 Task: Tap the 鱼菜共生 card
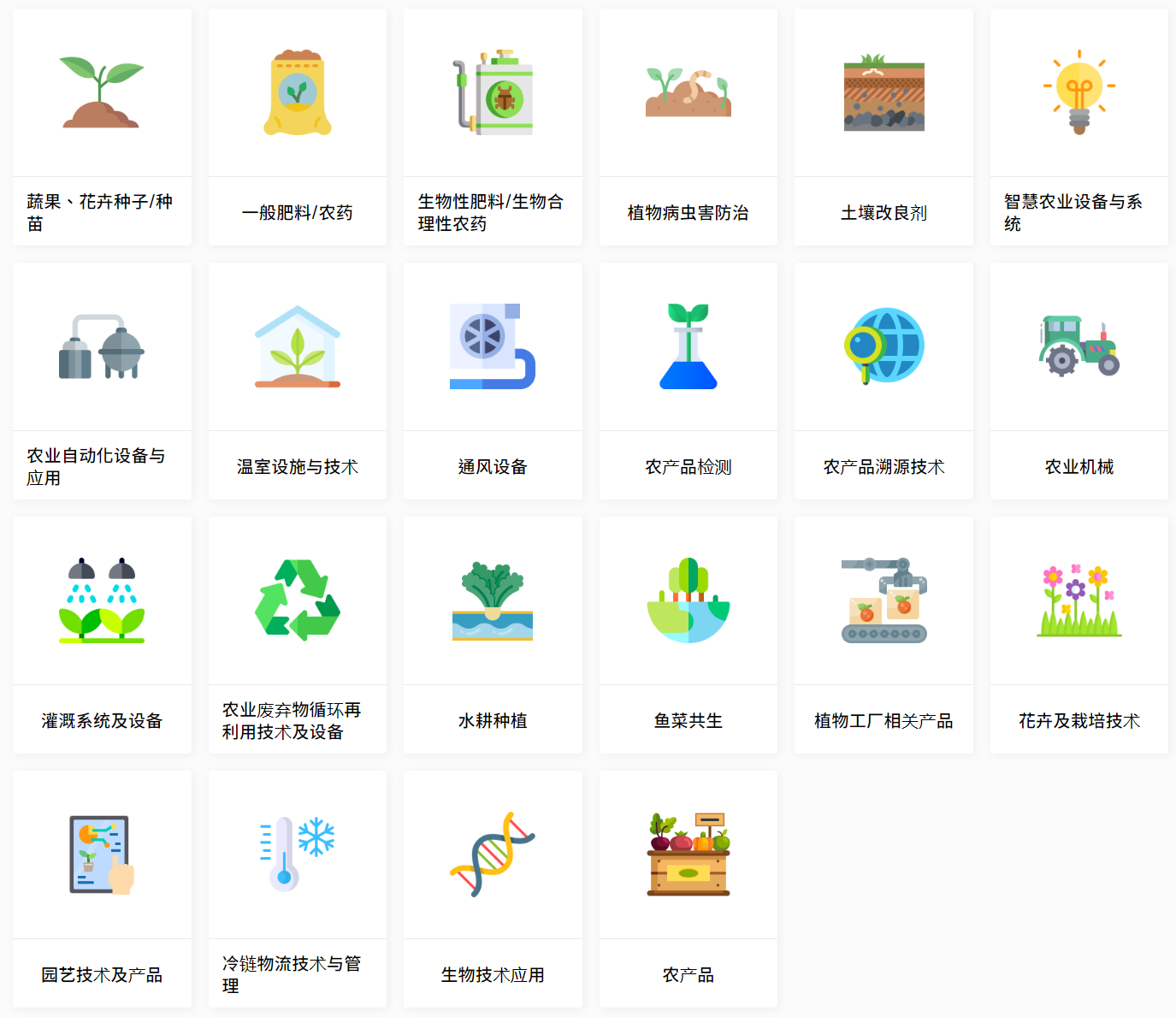pos(688,636)
